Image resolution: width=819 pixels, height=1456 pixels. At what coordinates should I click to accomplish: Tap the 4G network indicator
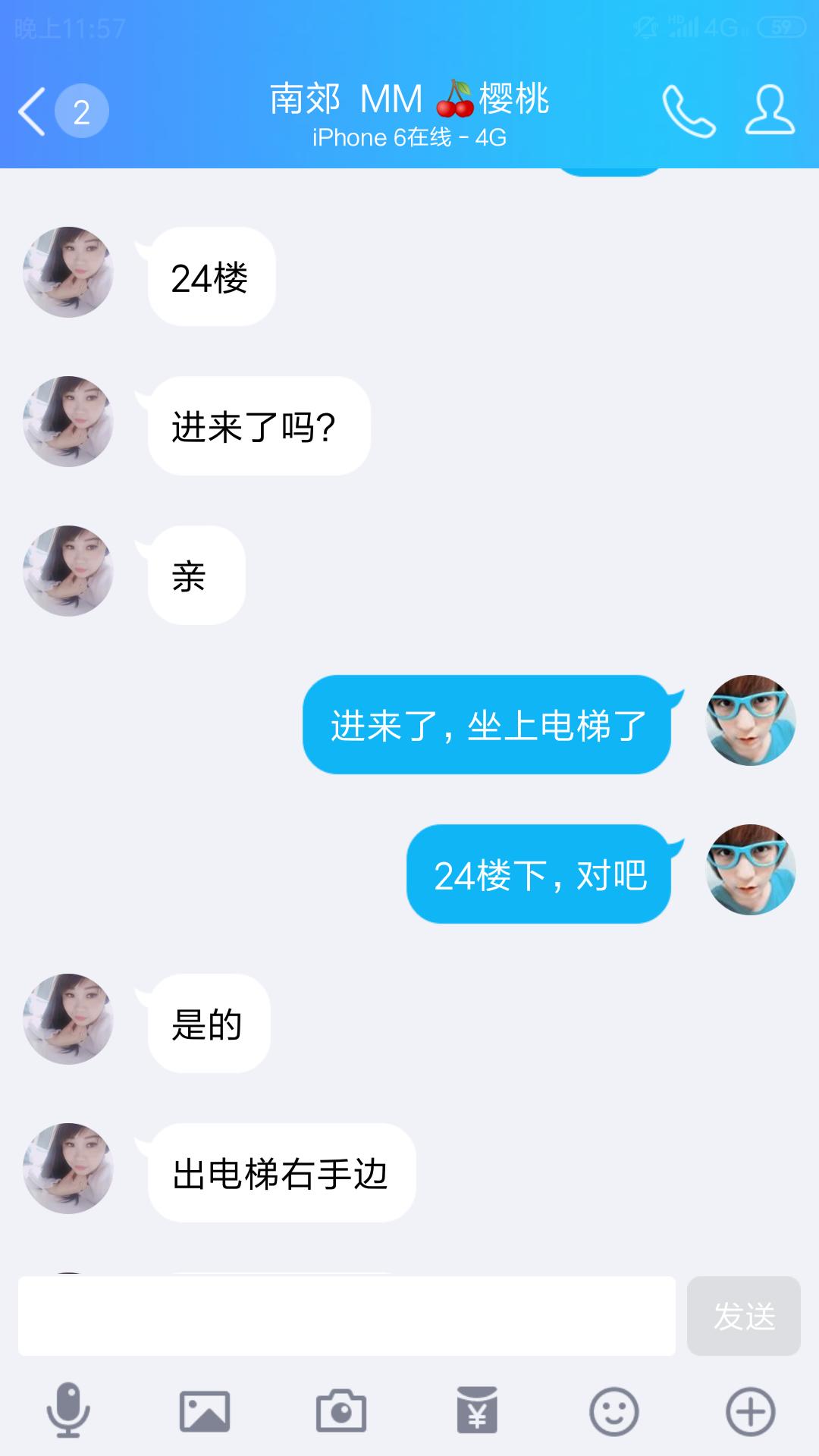726,27
